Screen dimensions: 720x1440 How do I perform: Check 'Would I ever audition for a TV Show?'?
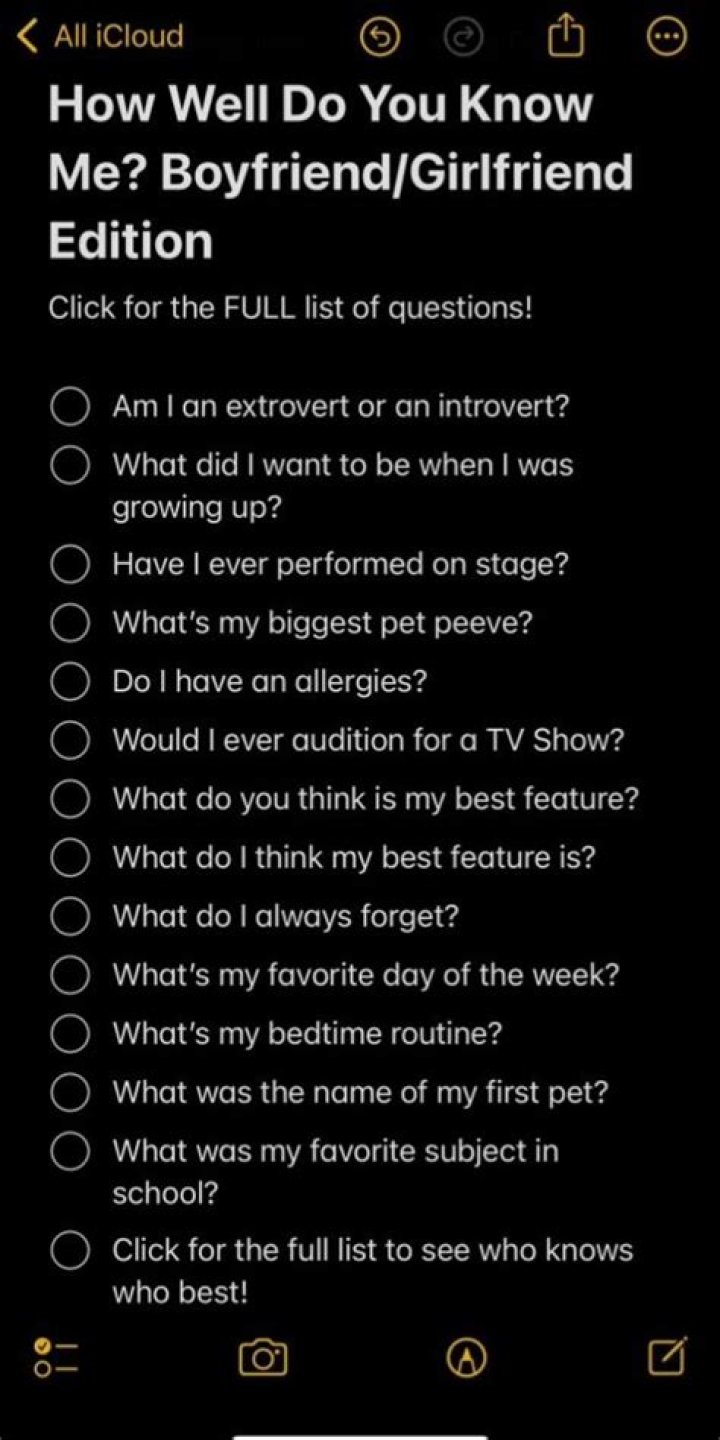[69, 741]
